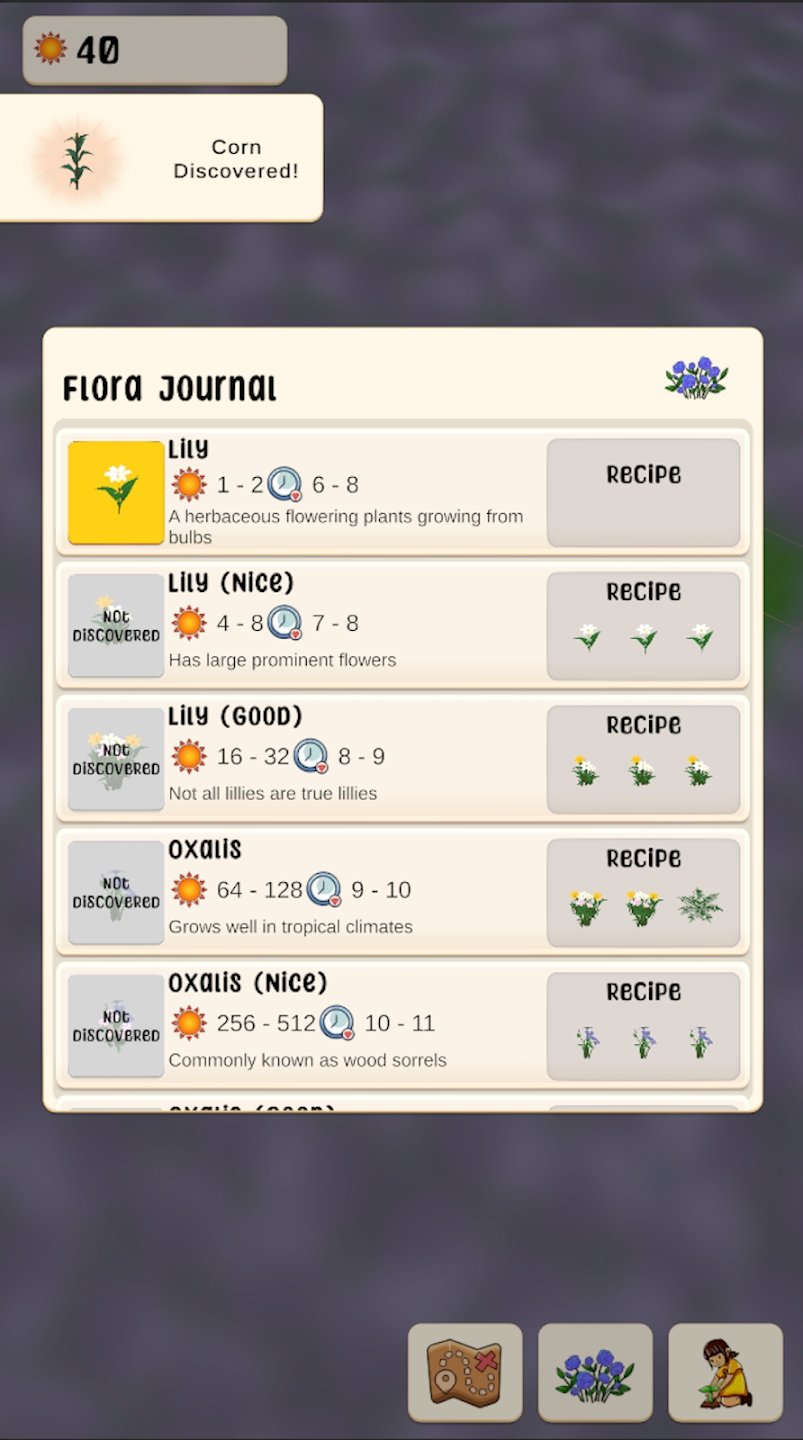This screenshot has height=1440, width=803.
Task: Tap the blue flowers journal button
Action: click(x=595, y=1372)
